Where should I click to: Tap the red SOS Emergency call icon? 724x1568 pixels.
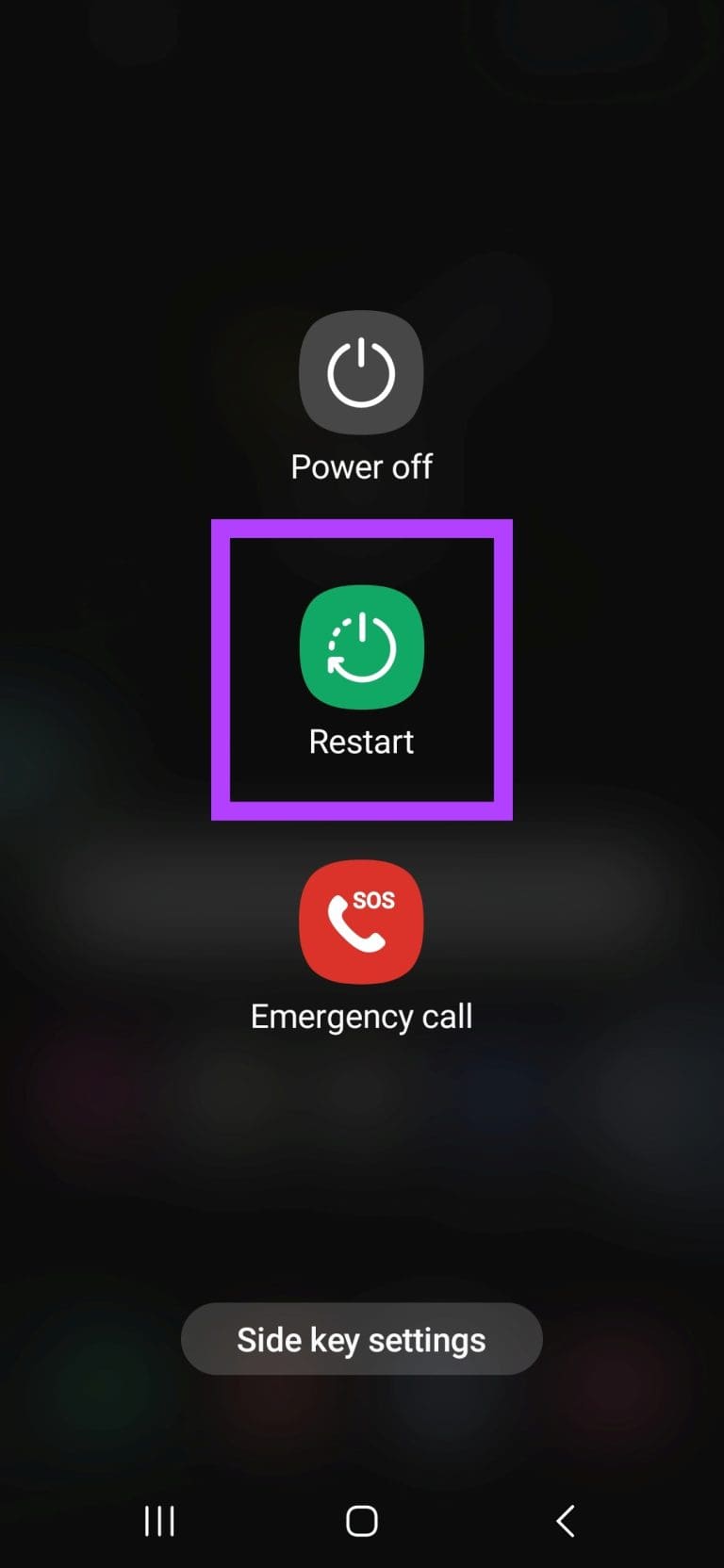361,922
